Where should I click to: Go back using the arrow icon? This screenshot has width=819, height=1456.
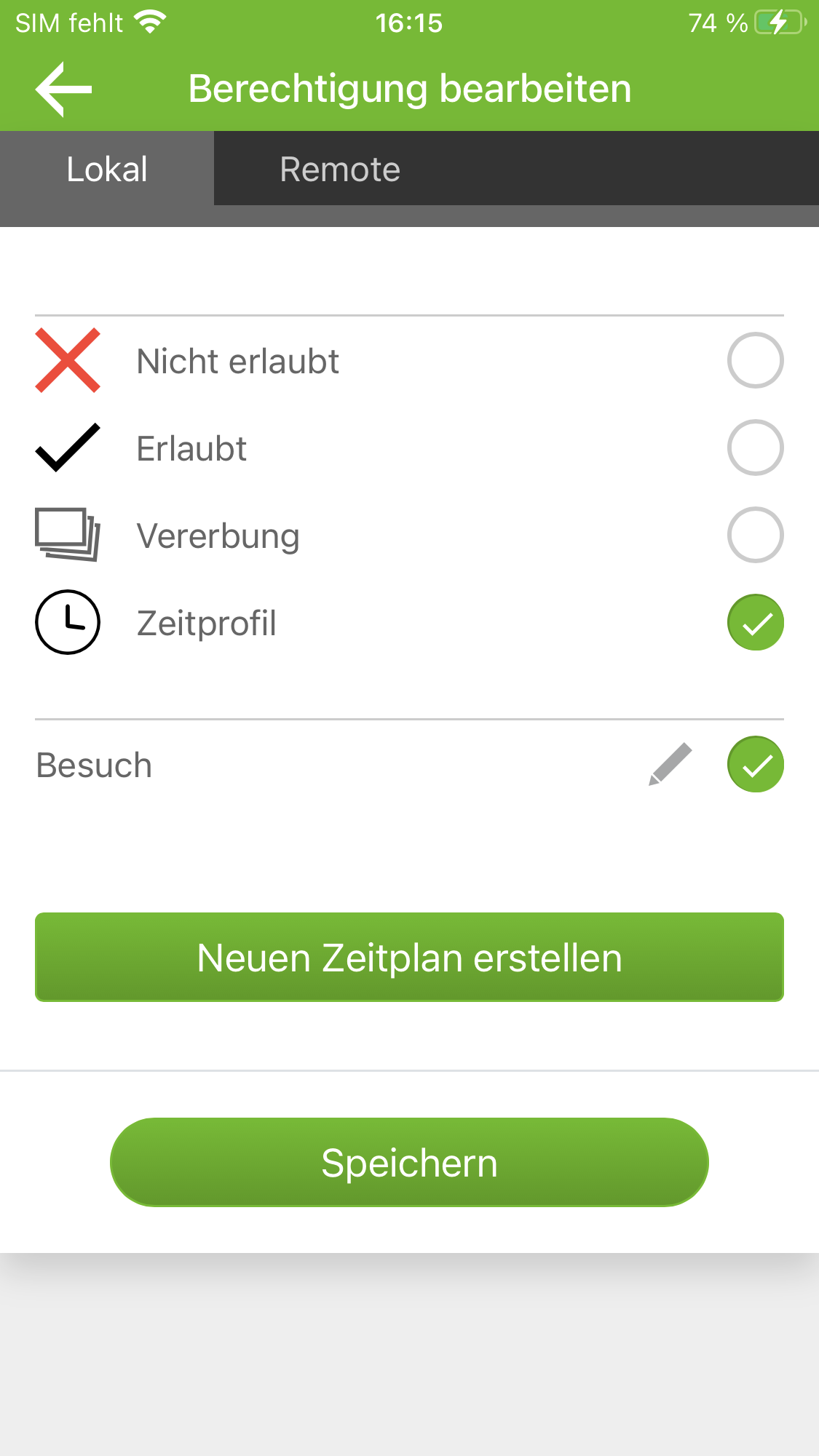[x=64, y=89]
